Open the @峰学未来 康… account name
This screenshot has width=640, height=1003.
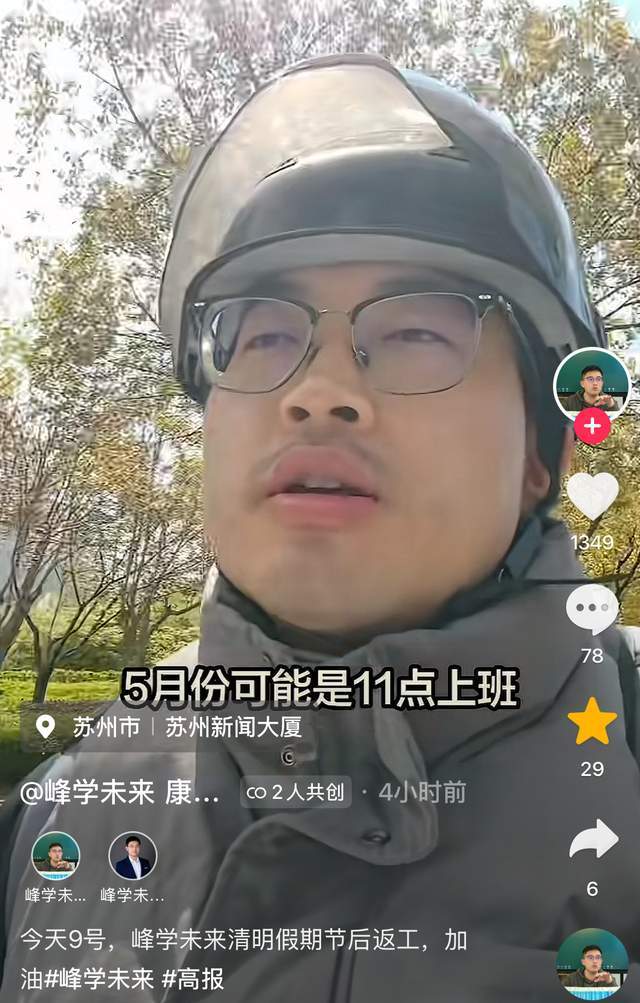tap(120, 793)
